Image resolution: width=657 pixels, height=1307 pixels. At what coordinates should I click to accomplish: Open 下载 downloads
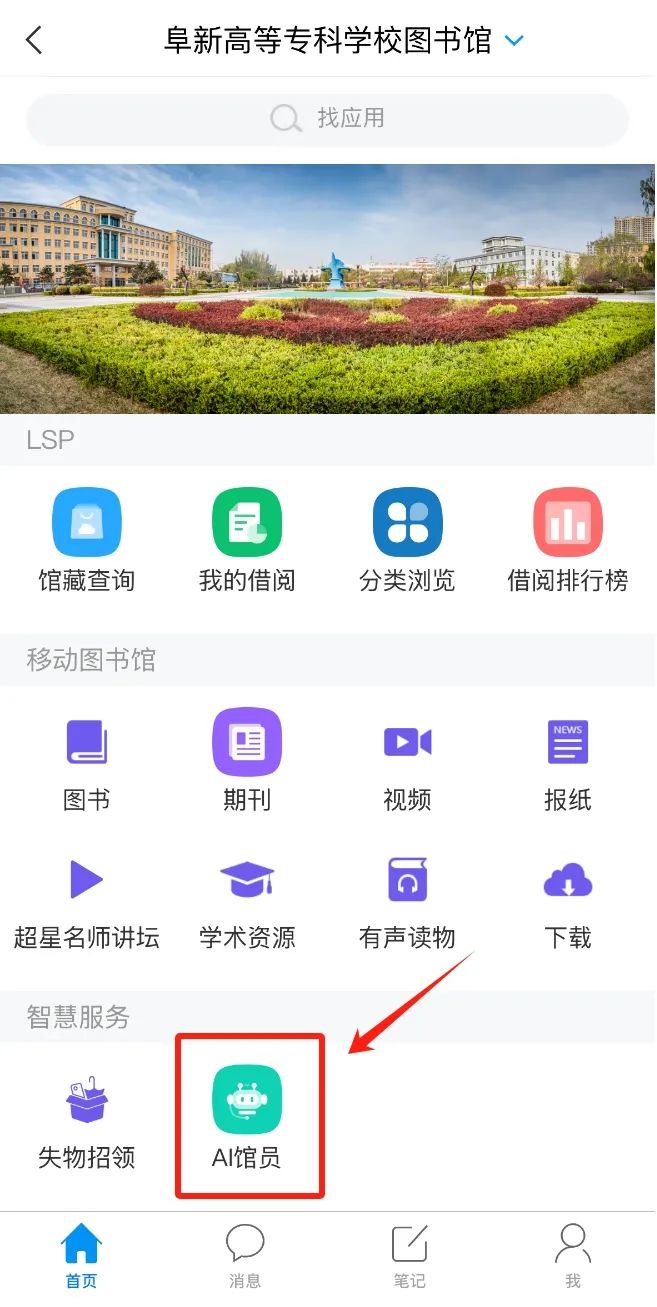[x=567, y=899]
